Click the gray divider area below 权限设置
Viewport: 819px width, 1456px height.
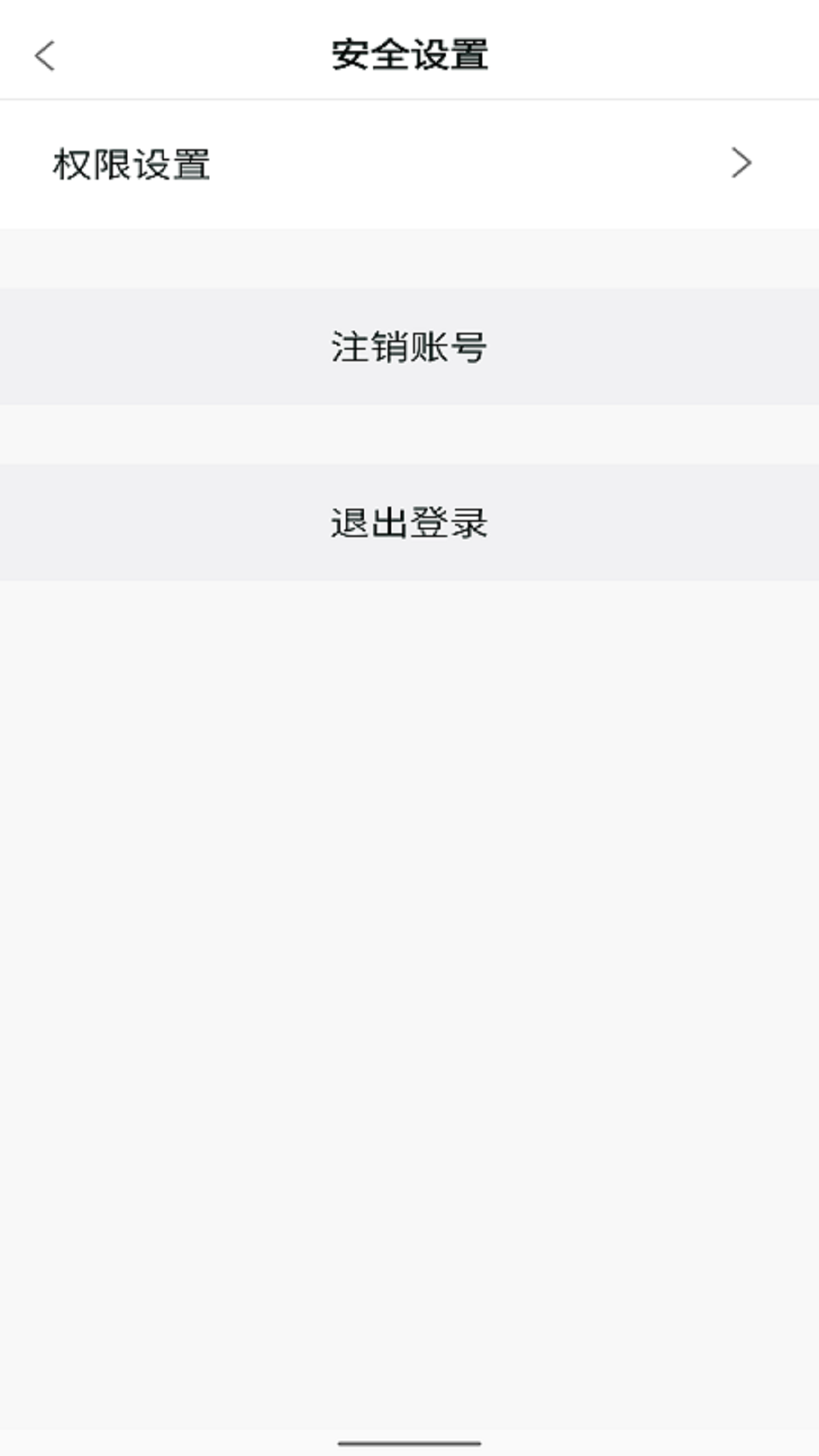[409, 250]
